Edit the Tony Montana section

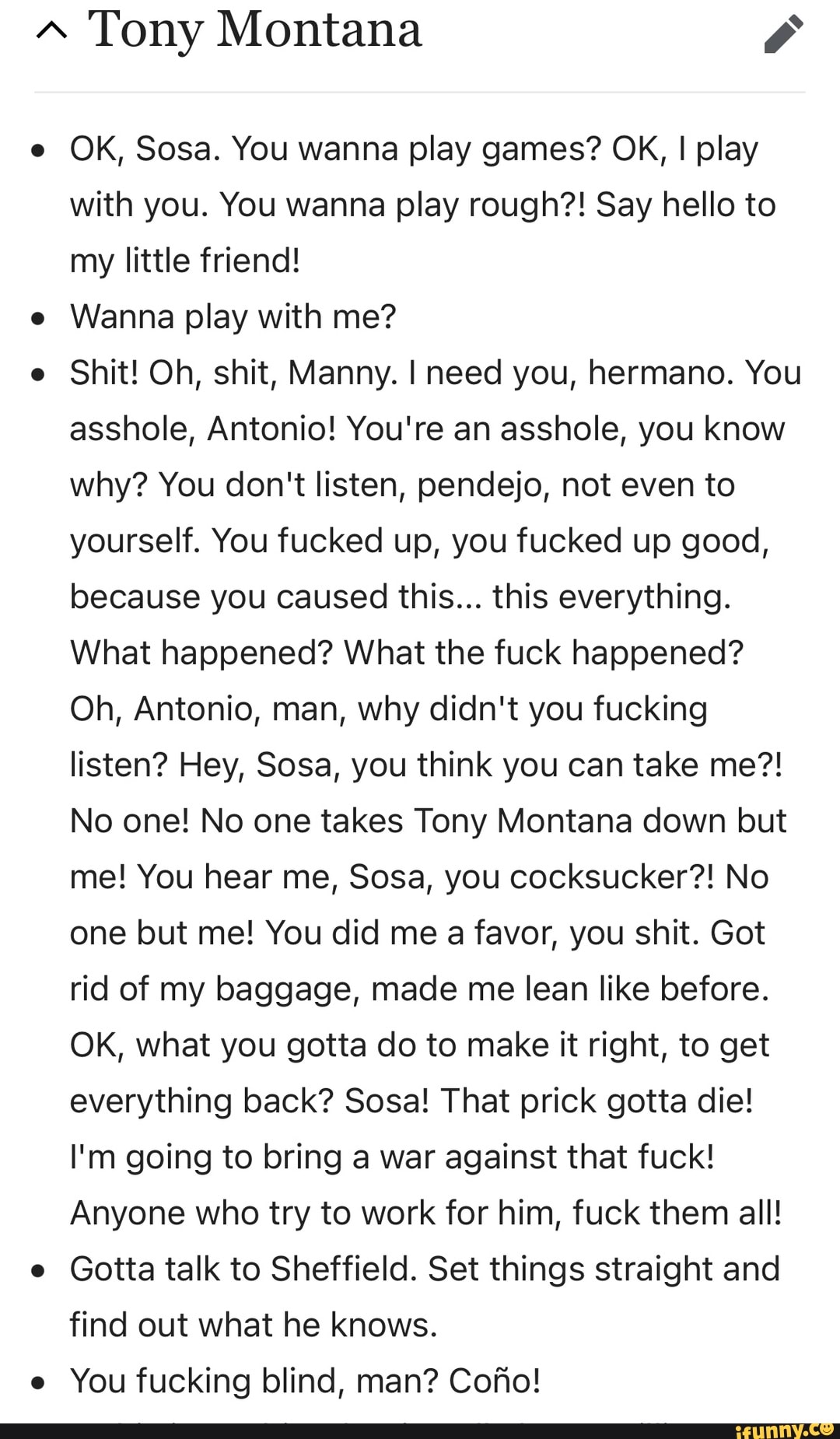coord(783,34)
